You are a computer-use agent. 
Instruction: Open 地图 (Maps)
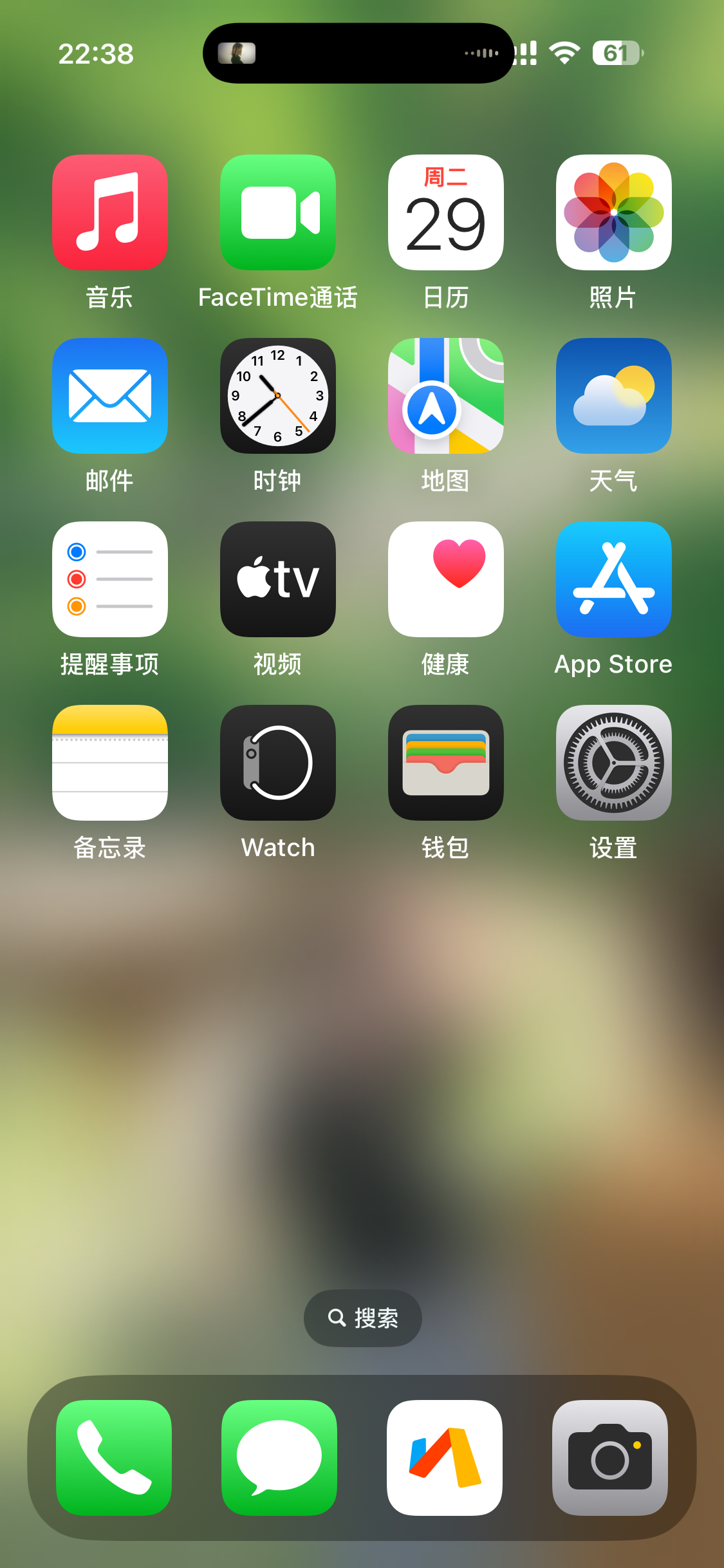[446, 396]
